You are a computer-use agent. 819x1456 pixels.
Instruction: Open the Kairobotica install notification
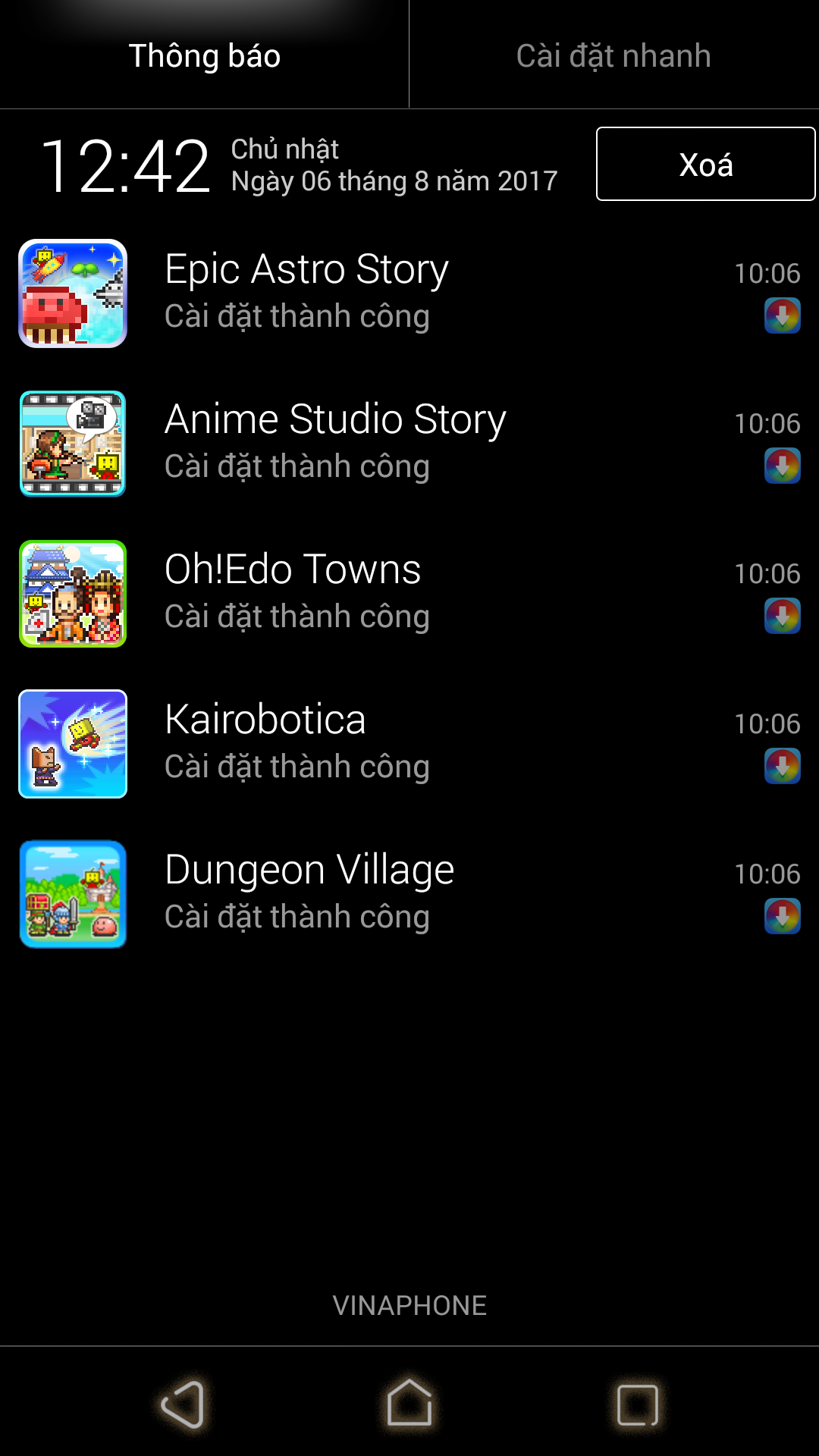(409, 743)
